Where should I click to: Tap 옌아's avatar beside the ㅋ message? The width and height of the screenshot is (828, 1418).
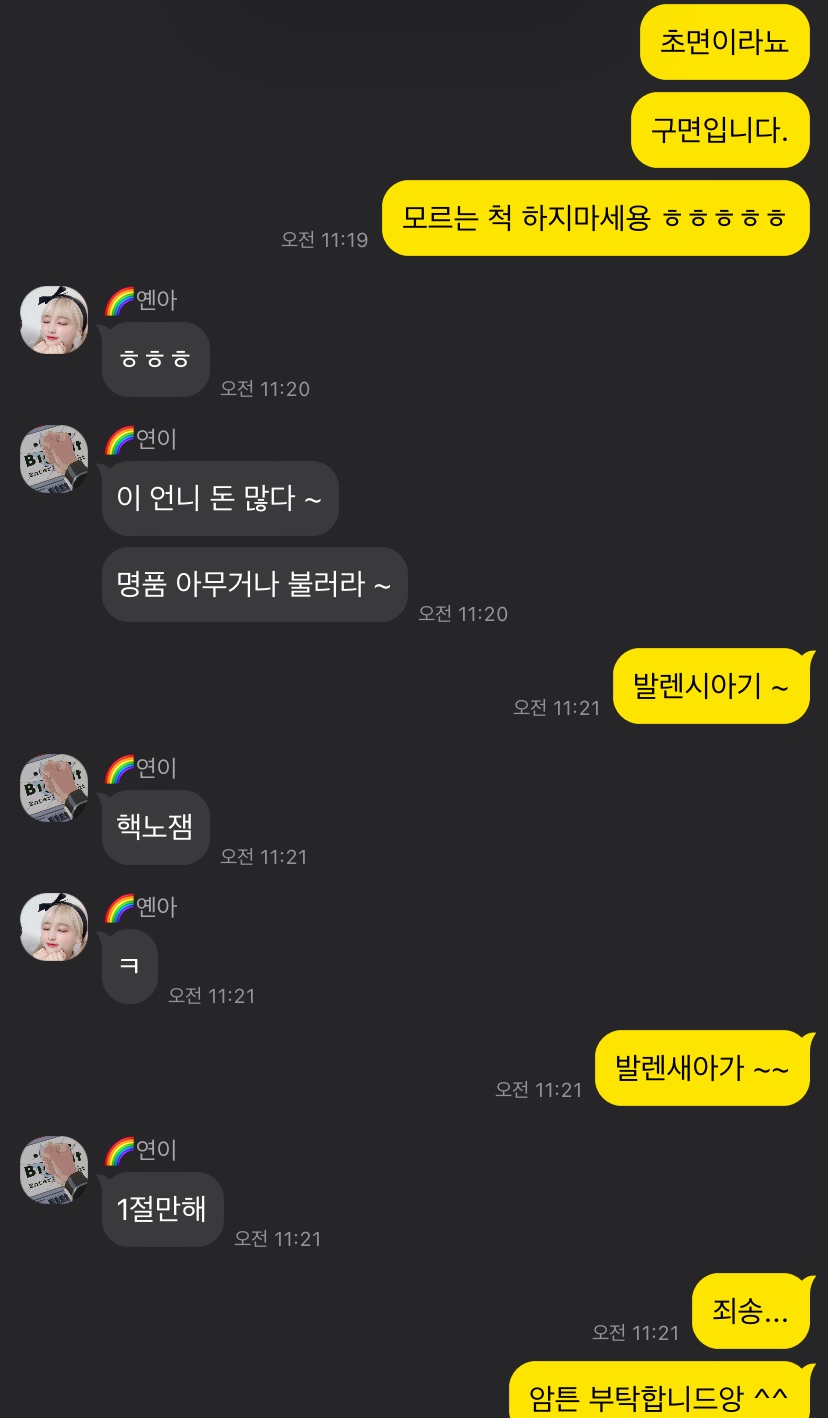(x=54, y=927)
